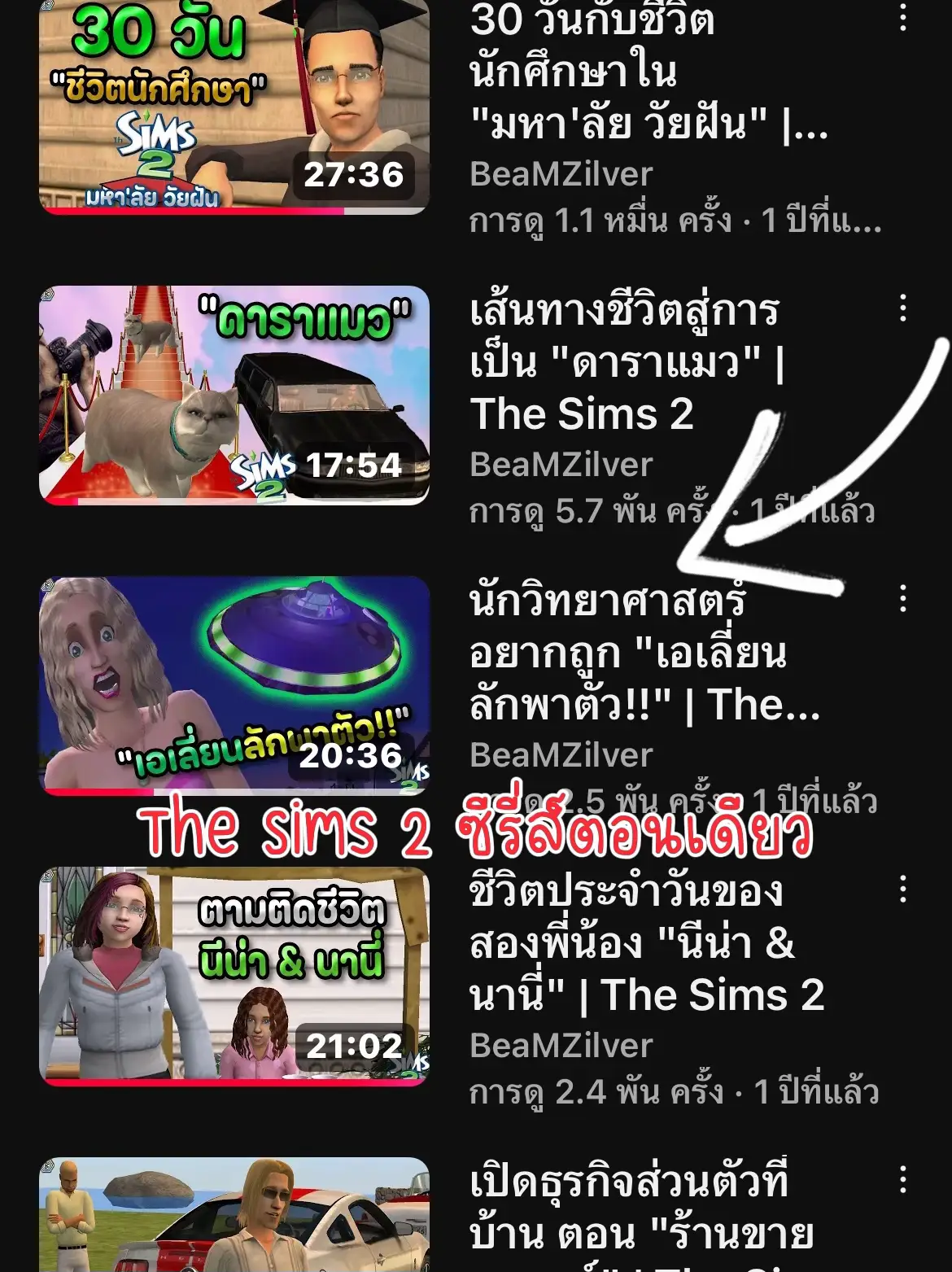The height and width of the screenshot is (1272, 952).
Task: Watch the "เอเลี่ยนลักพาตัว" 20:36 video
Action: [x=234, y=685]
